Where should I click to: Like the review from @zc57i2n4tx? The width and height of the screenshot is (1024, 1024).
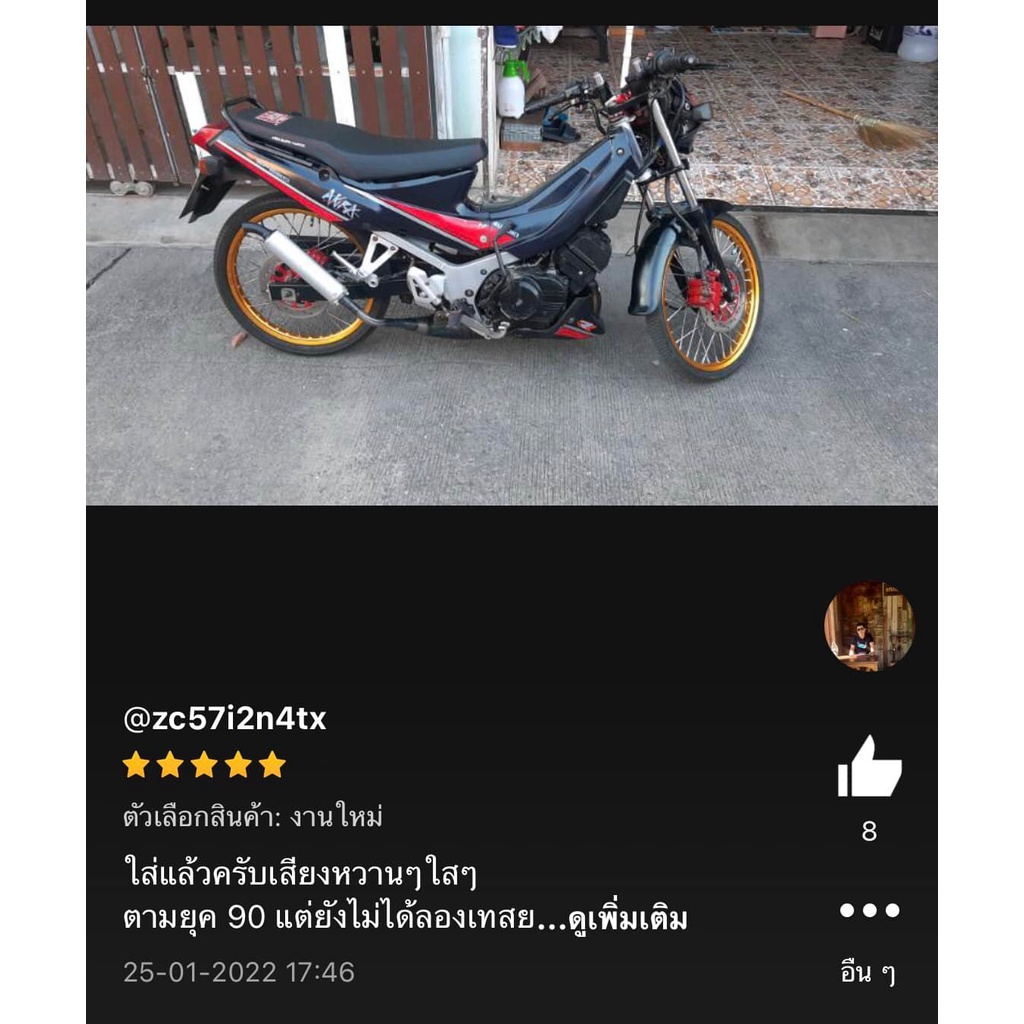[x=869, y=767]
